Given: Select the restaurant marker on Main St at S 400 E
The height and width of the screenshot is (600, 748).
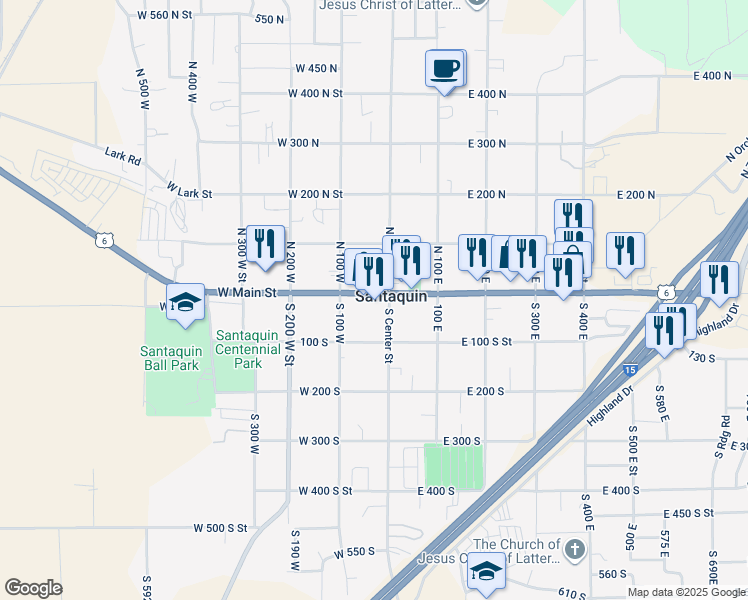Looking at the screenshot, I should tap(563, 274).
